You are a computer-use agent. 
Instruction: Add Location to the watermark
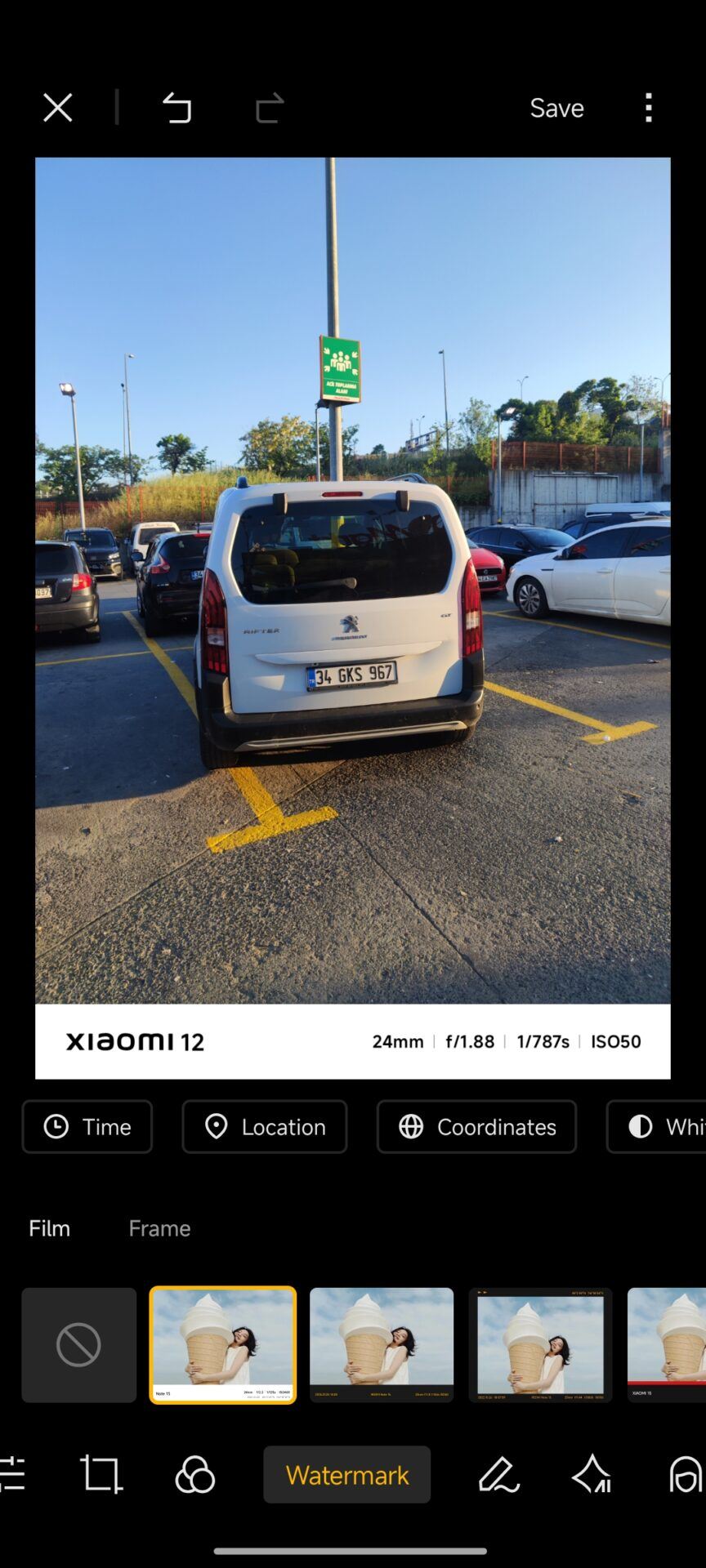pos(264,1127)
